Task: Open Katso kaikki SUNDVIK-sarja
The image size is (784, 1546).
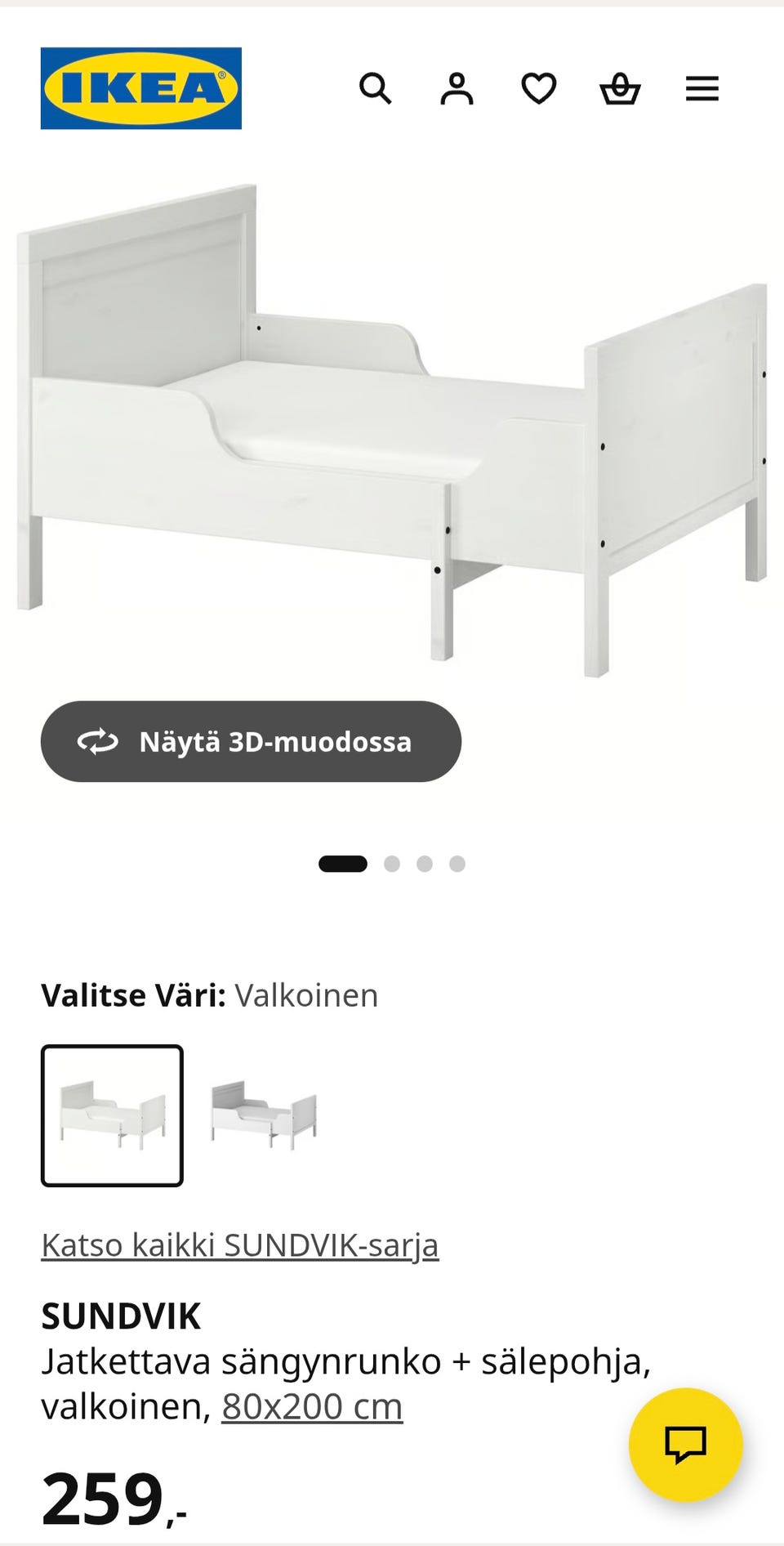Action: pyautogui.click(x=240, y=1245)
